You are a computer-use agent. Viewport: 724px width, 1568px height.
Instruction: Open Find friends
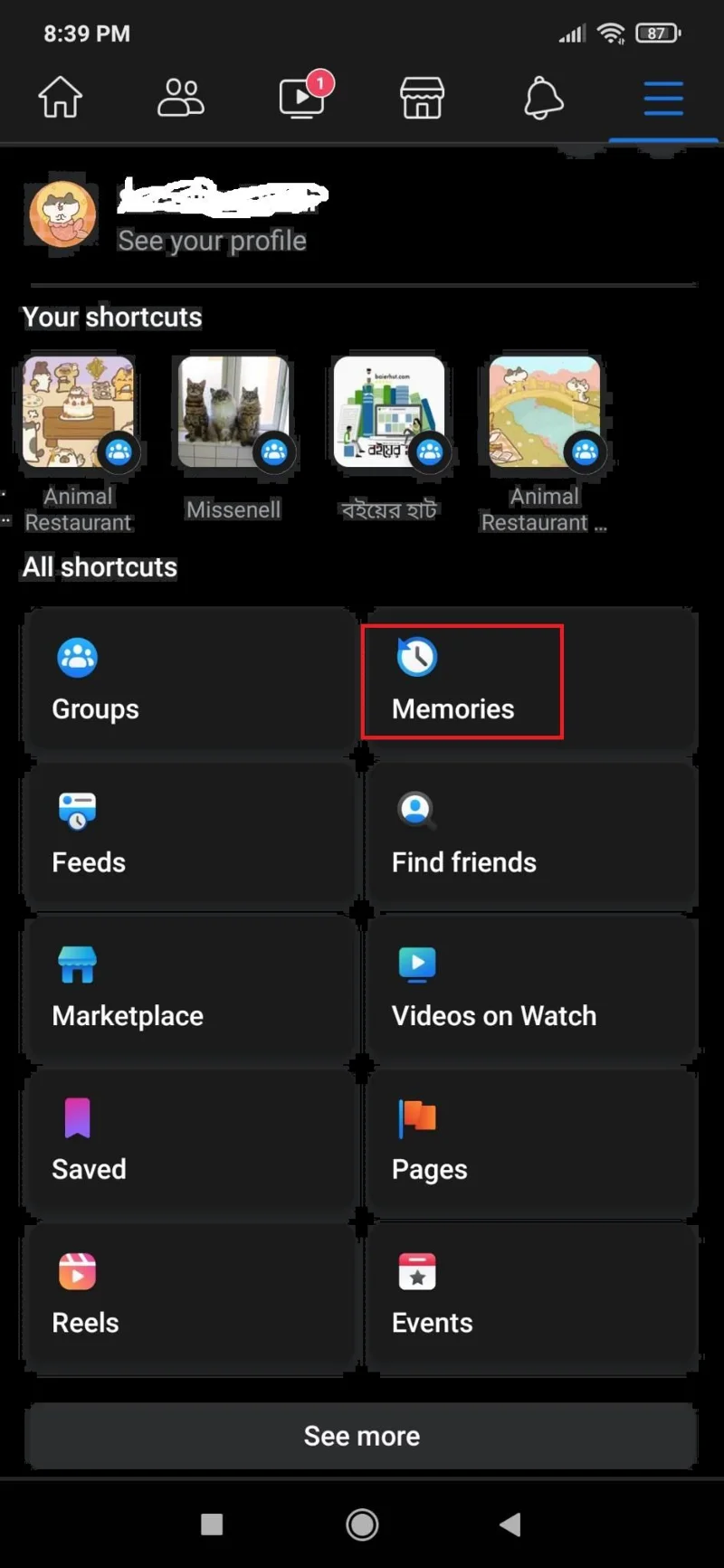531,834
